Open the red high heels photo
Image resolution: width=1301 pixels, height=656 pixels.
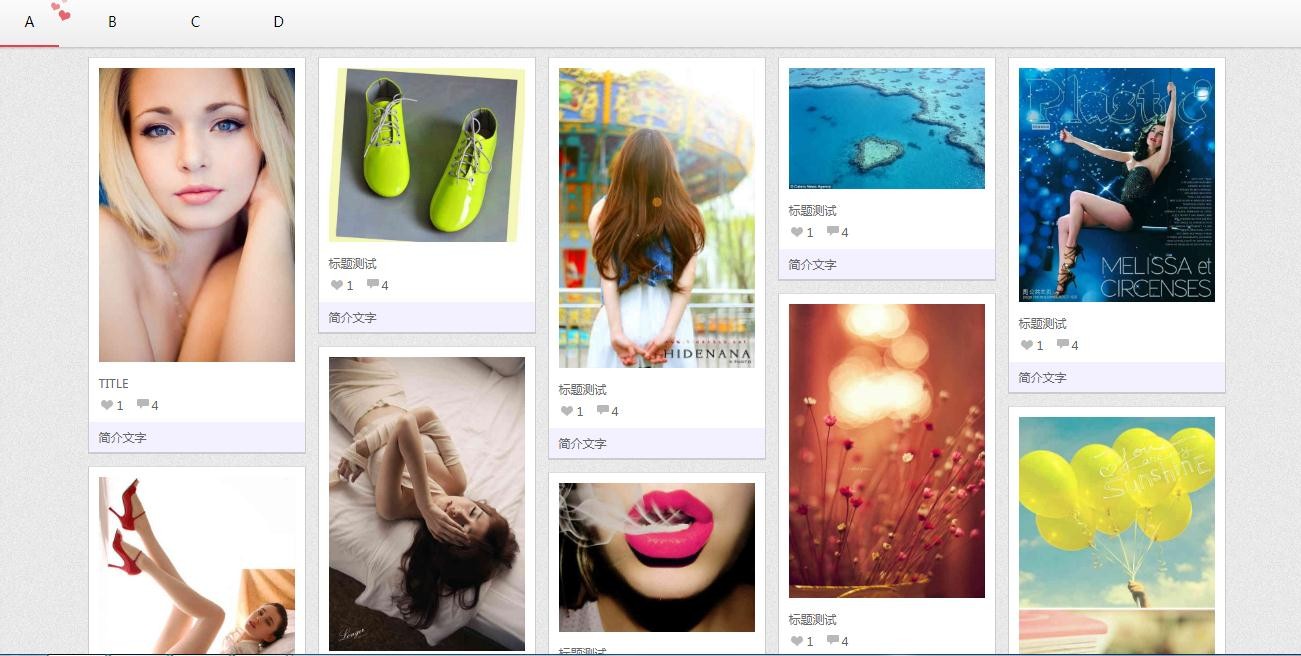coord(196,564)
